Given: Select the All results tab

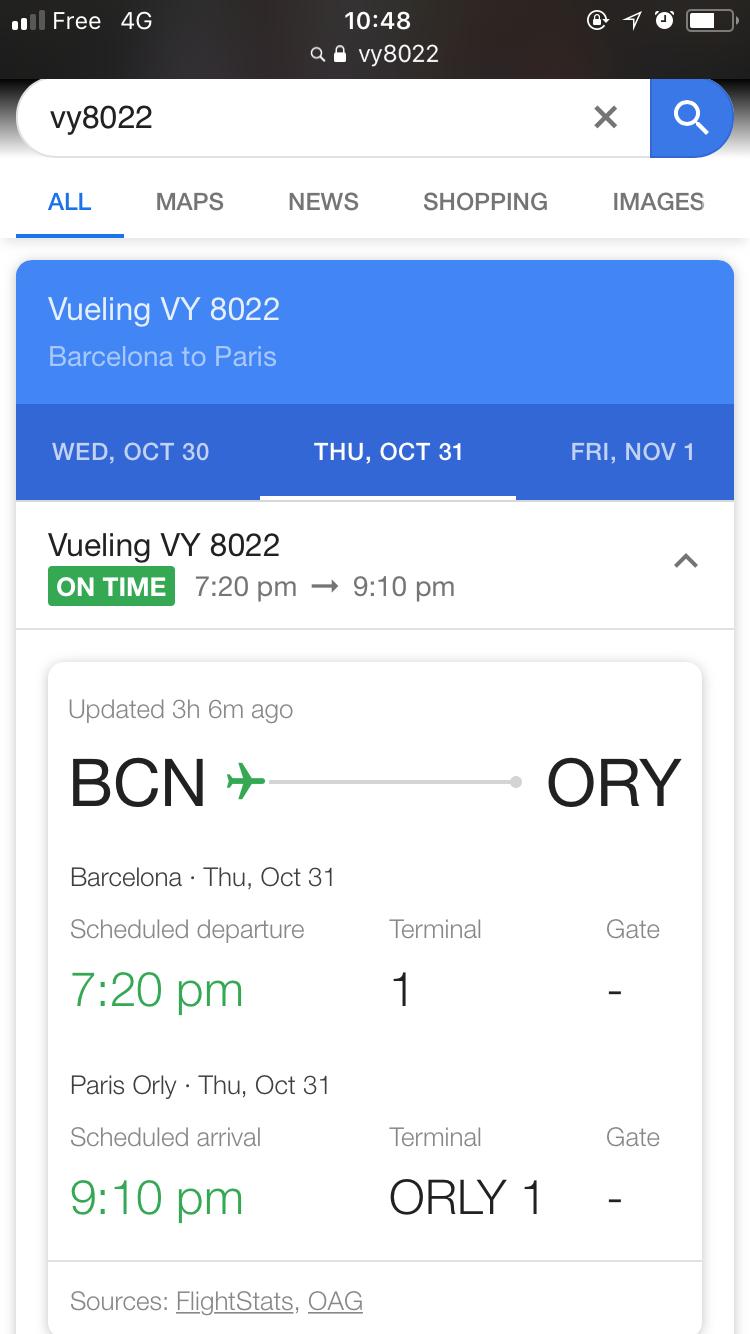Looking at the screenshot, I should click(x=70, y=201).
